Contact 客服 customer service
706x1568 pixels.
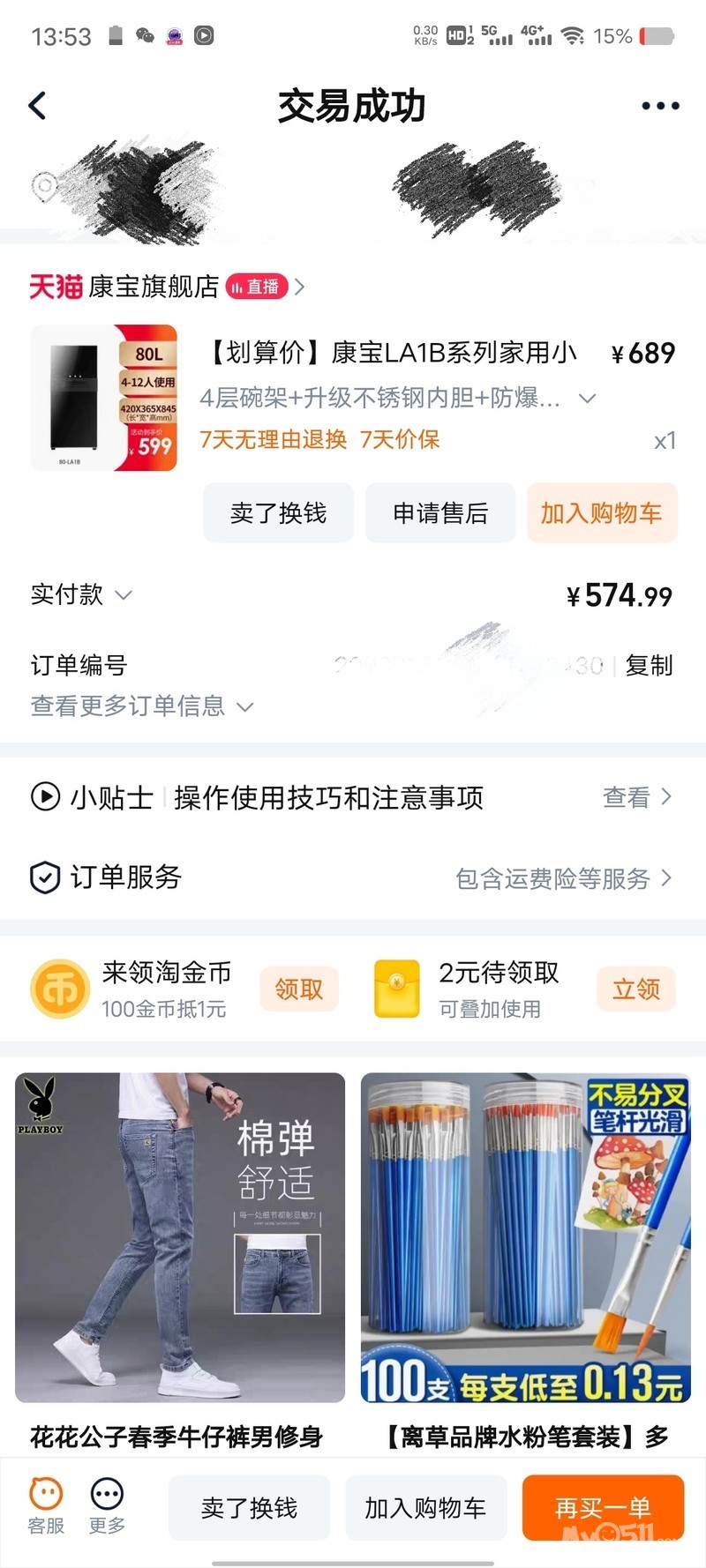[x=46, y=1506]
